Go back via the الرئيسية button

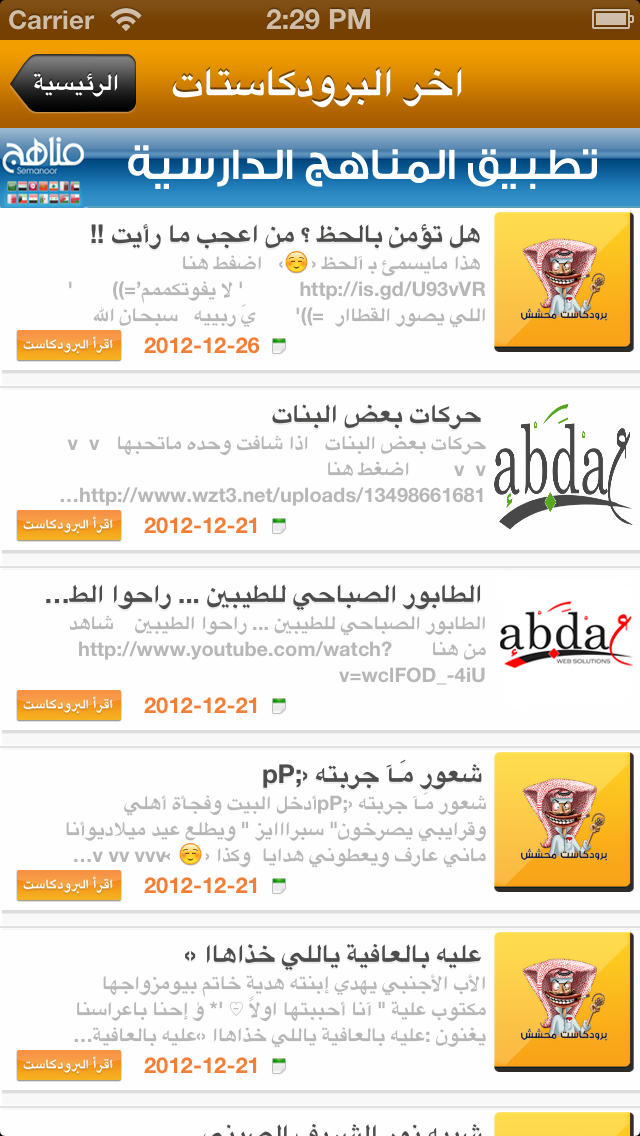coord(73,83)
